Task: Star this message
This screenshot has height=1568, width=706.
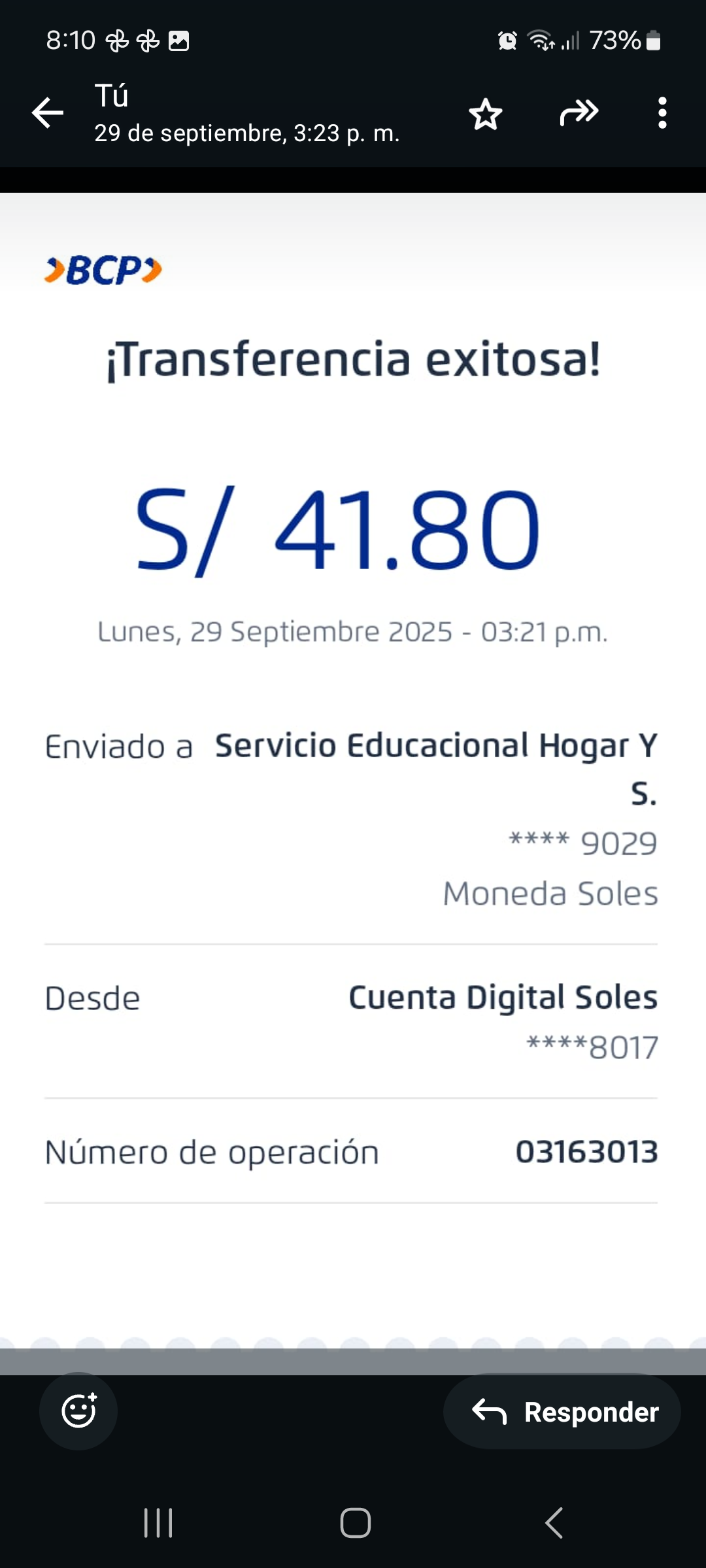Action: tap(486, 114)
